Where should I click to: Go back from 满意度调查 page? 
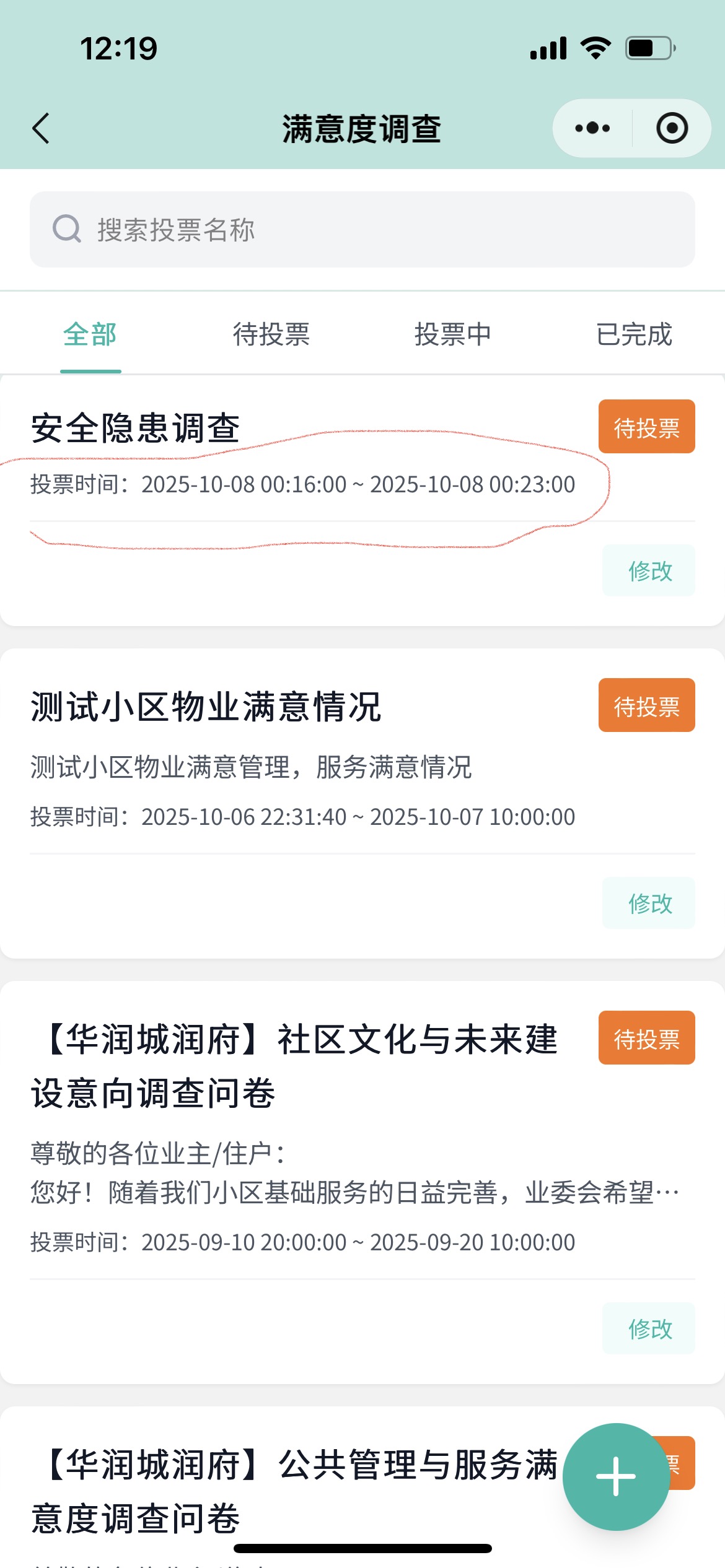tap(41, 129)
